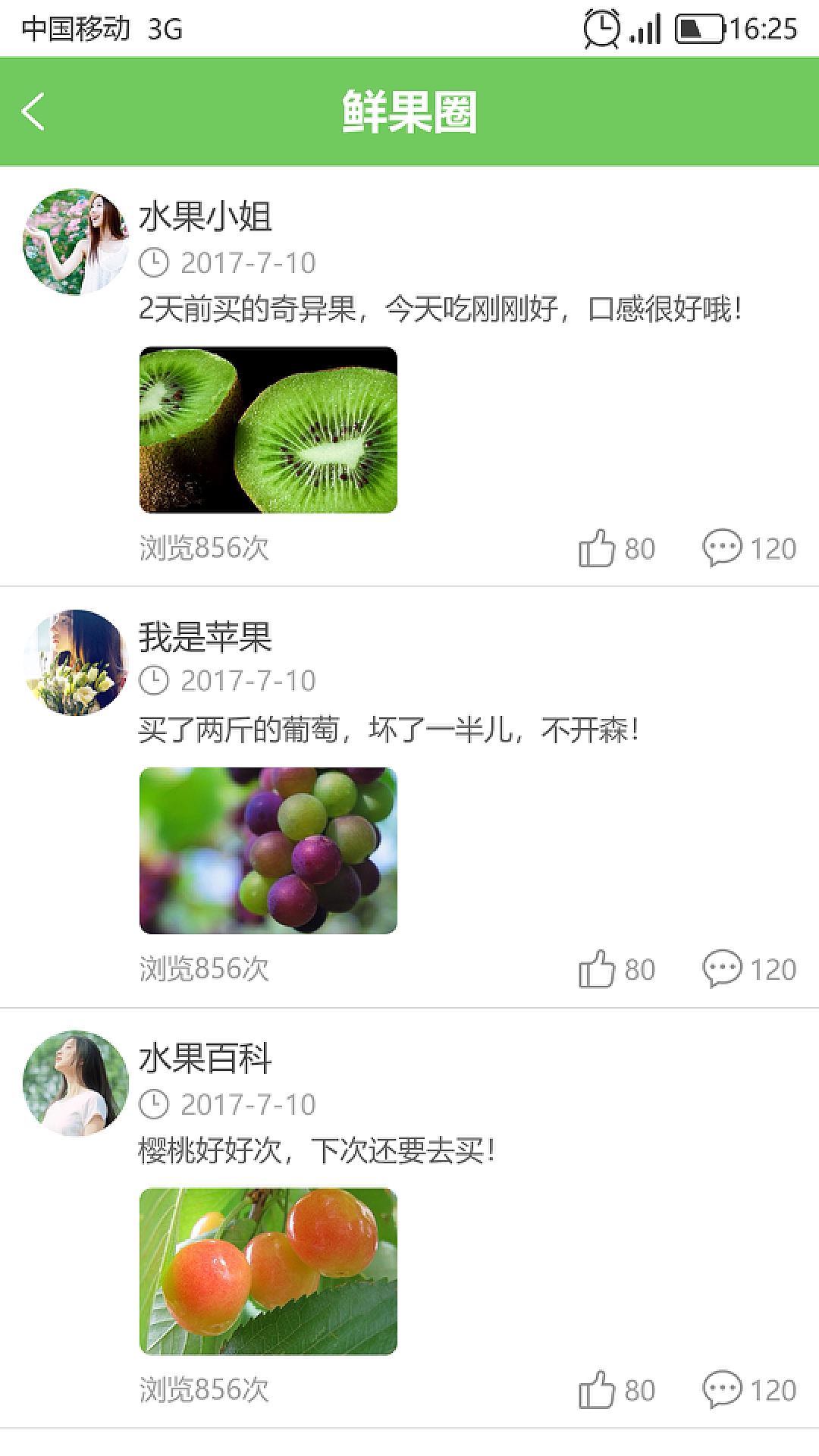Select the kiwi post's text content
Image resolution: width=819 pixels, height=1456 pixels.
[440, 306]
